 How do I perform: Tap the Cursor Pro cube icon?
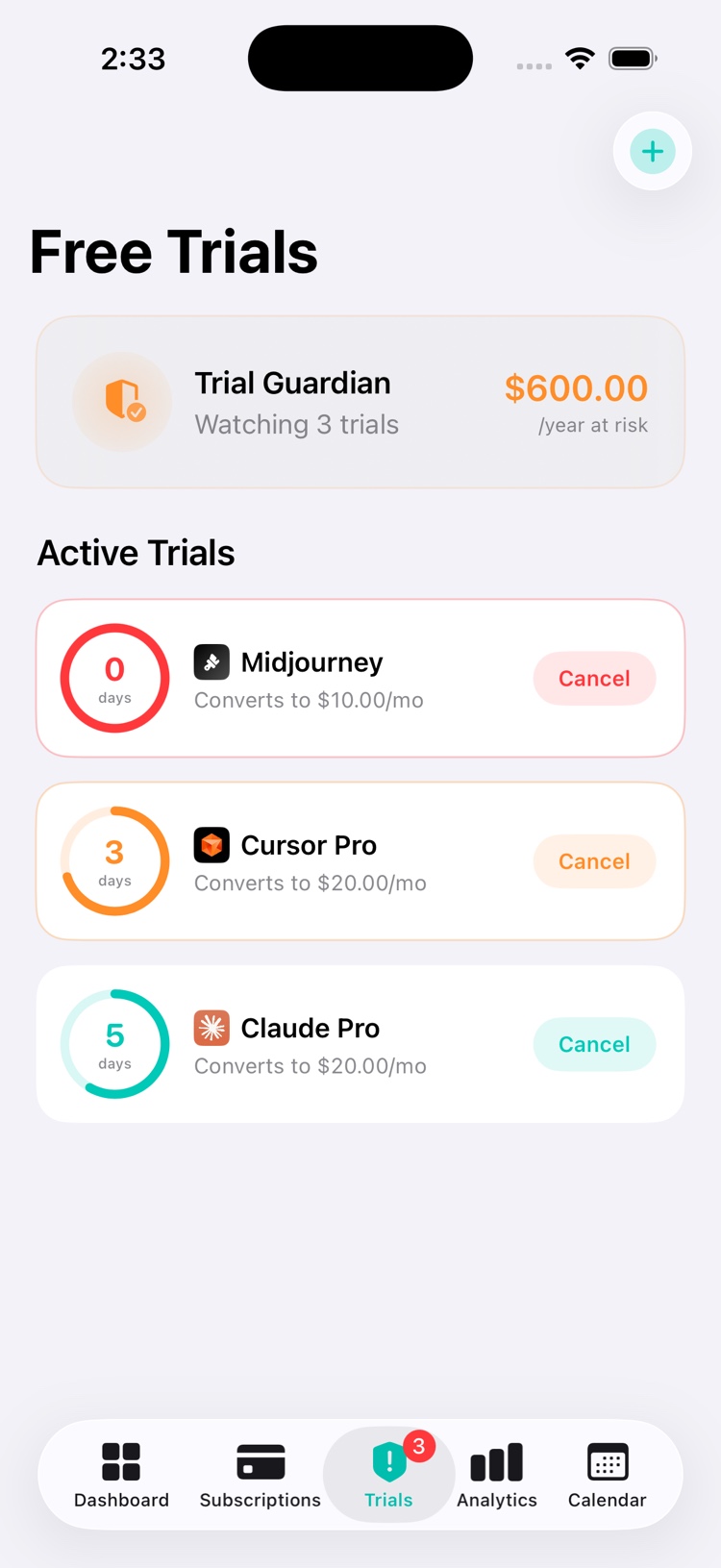click(x=211, y=844)
